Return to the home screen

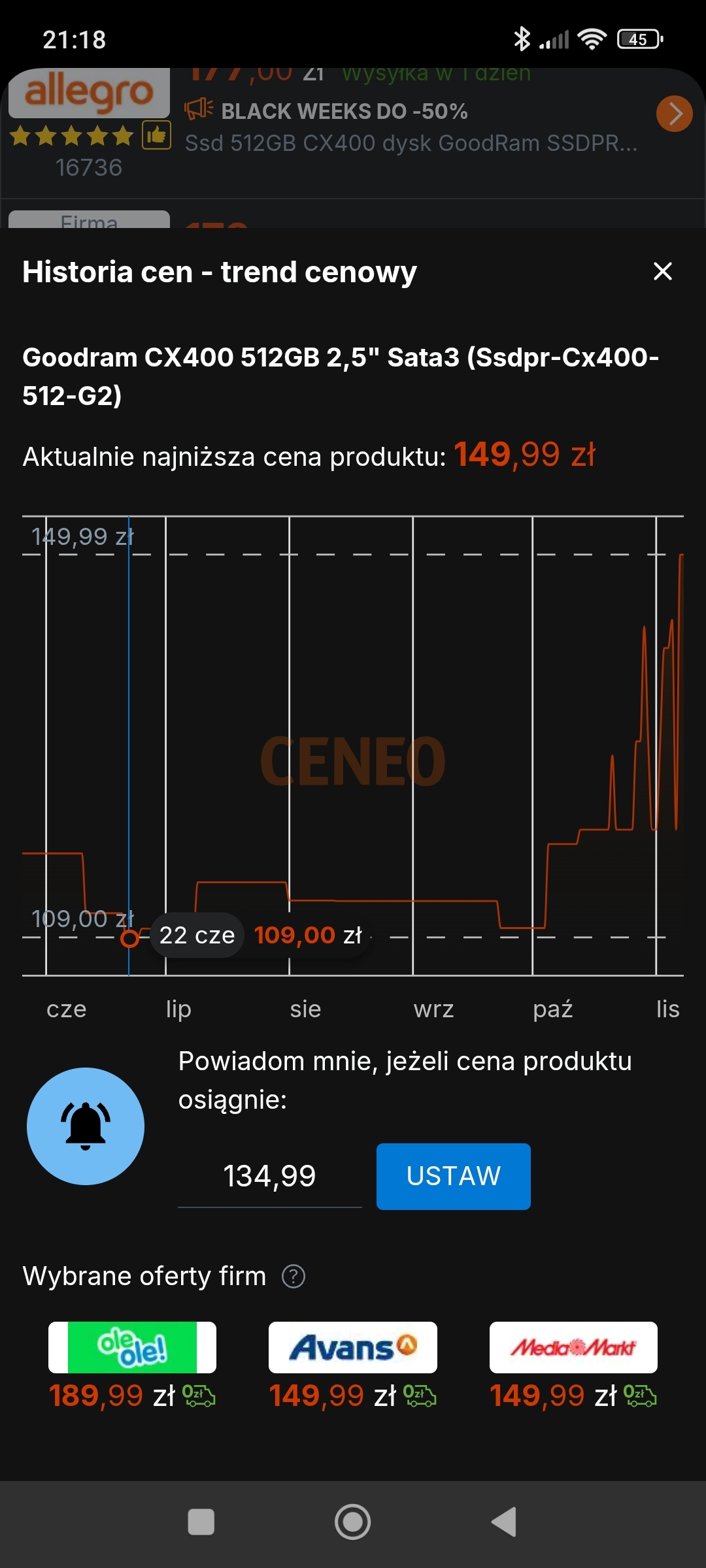coord(352,1522)
